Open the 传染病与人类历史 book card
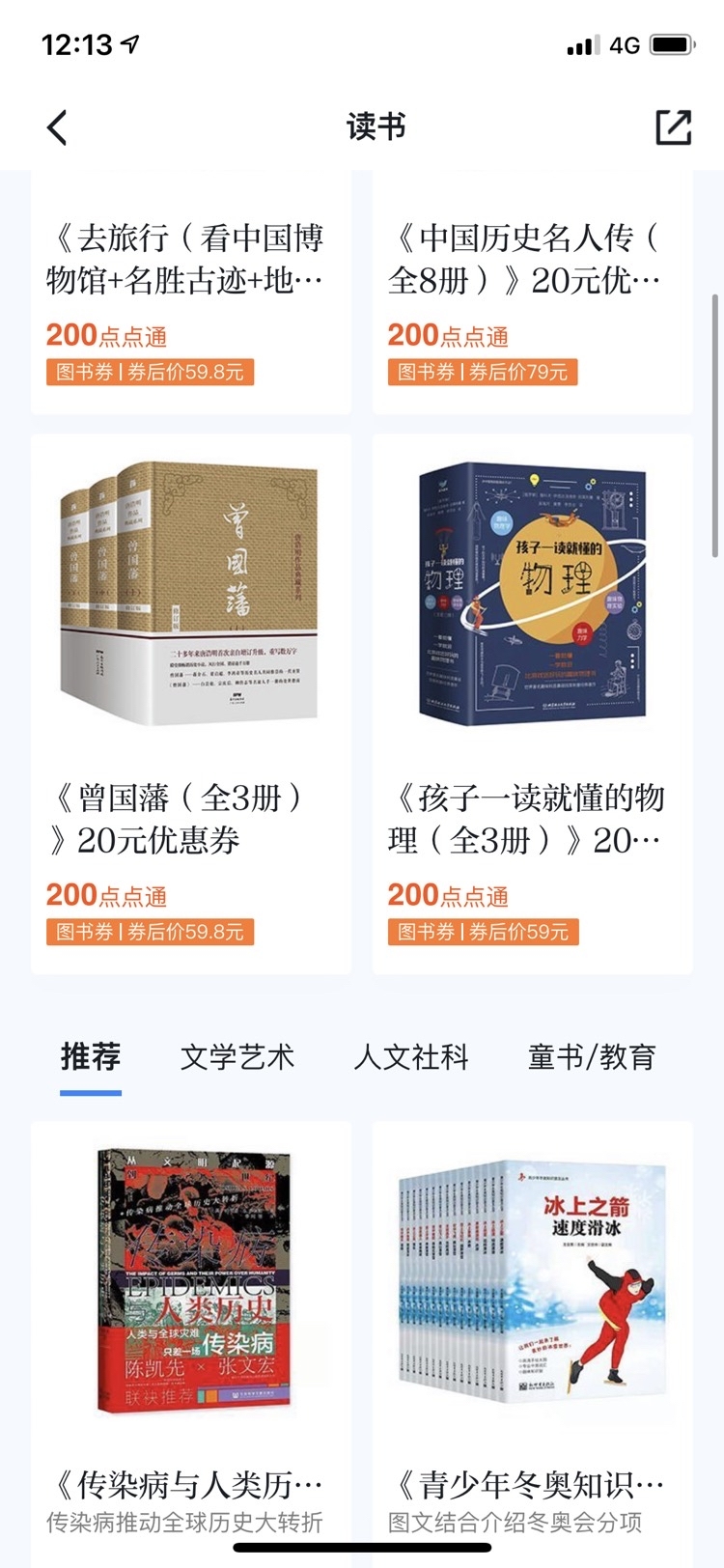 [x=190, y=1332]
